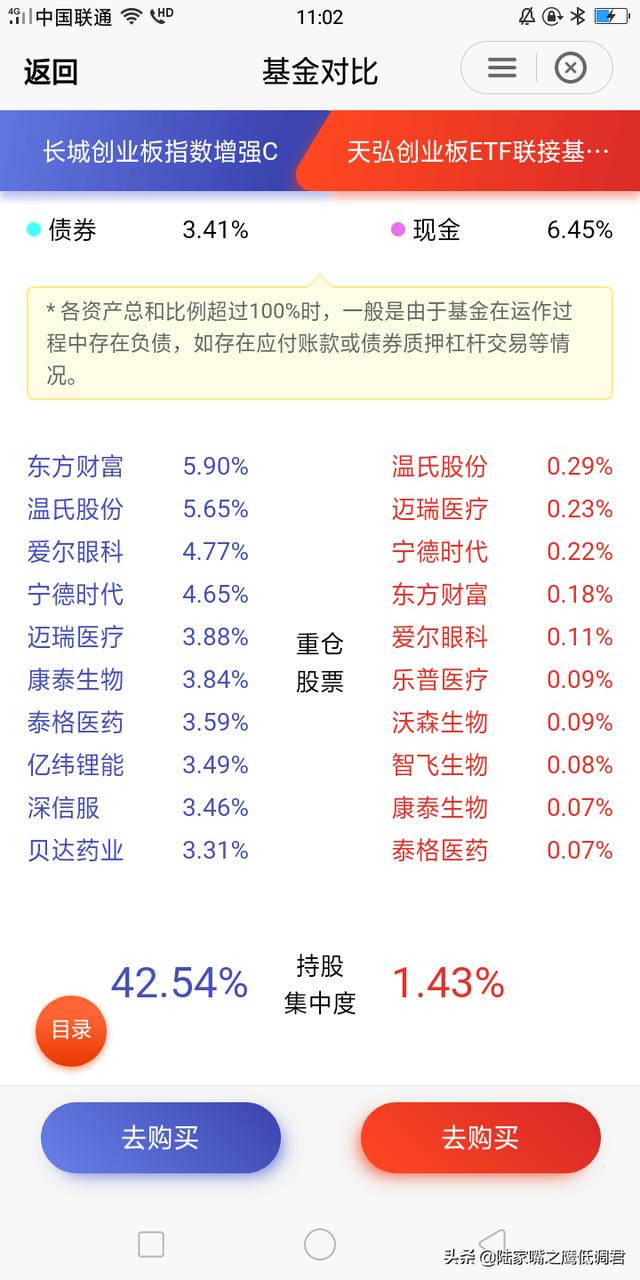Open the floating 目录 button

tap(71, 1030)
